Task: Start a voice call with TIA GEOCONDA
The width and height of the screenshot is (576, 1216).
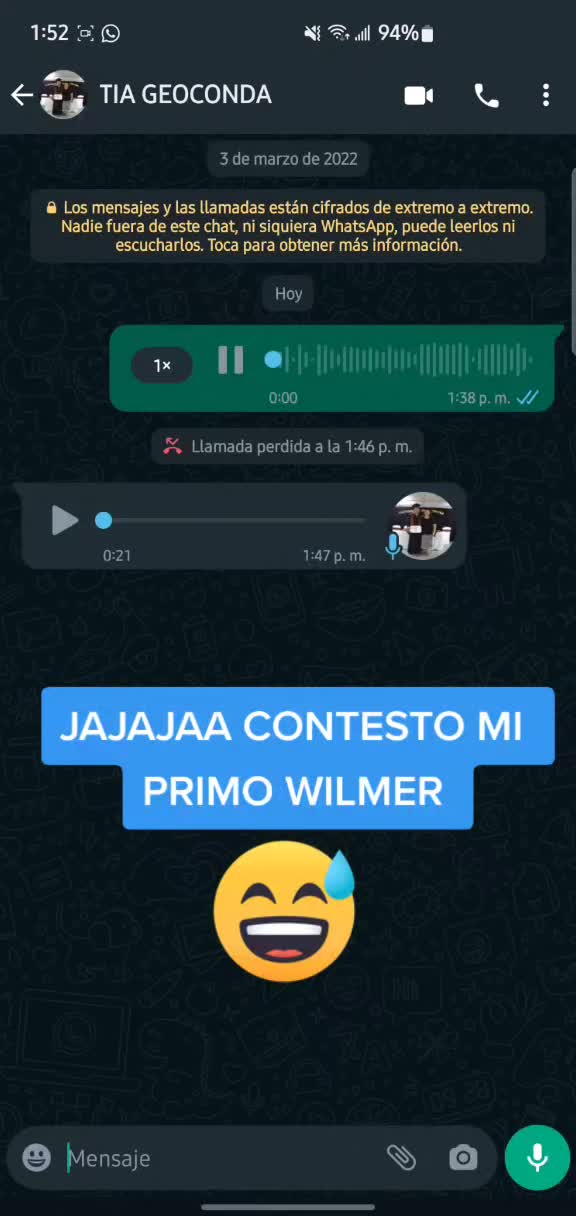Action: (486, 95)
